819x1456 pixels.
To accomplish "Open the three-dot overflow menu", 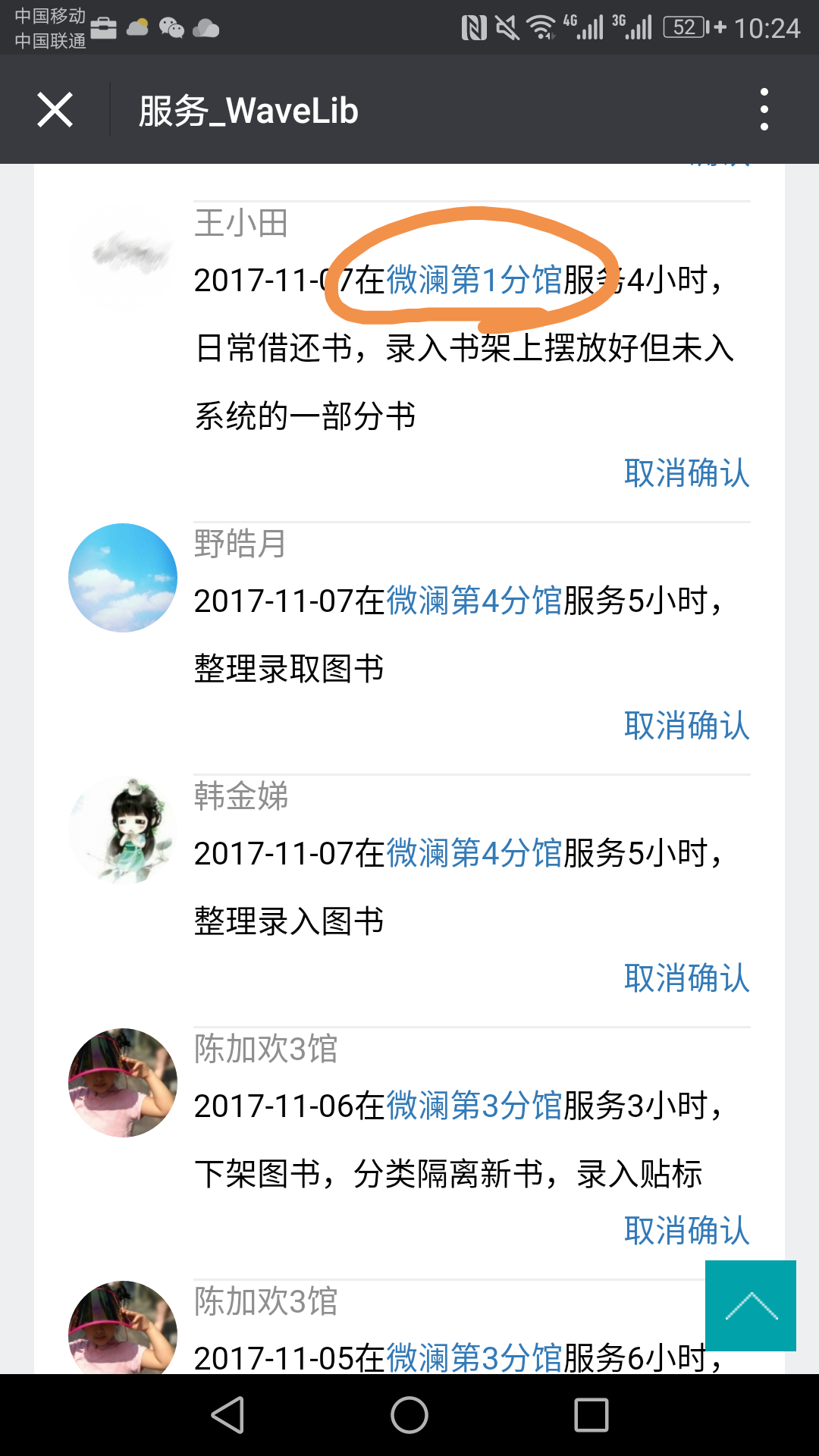I will click(x=764, y=109).
